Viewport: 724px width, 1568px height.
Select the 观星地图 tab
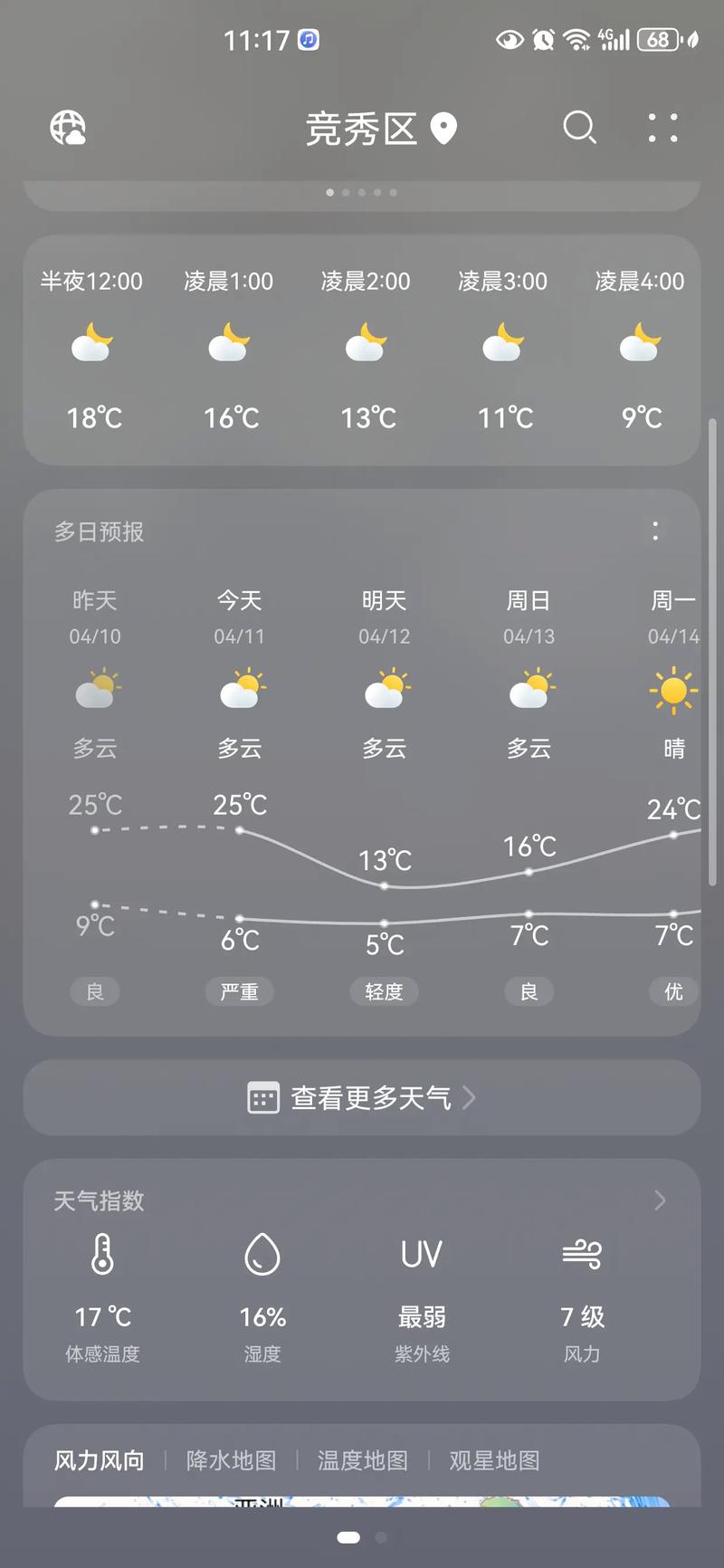[494, 1458]
